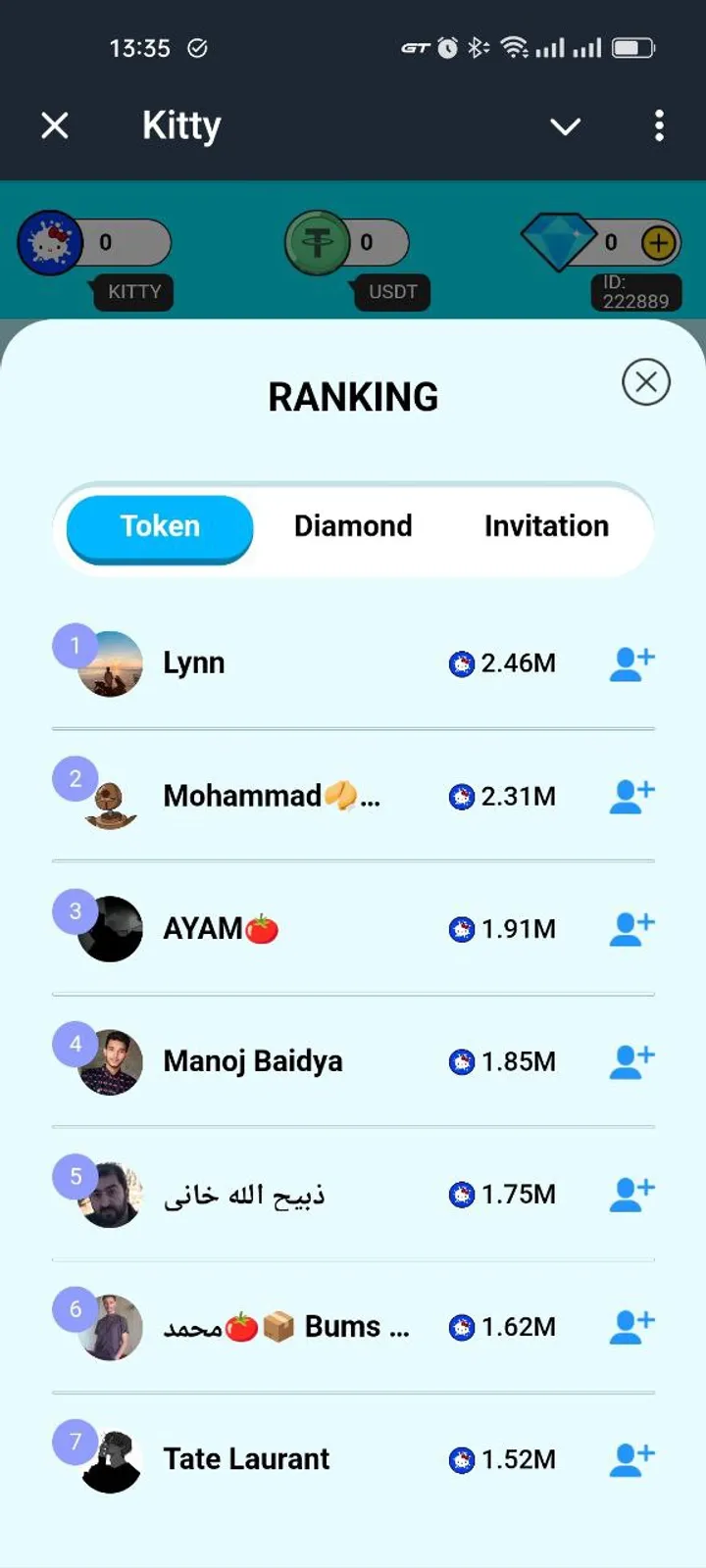Switch to the Invitation ranking tab

[x=546, y=526]
